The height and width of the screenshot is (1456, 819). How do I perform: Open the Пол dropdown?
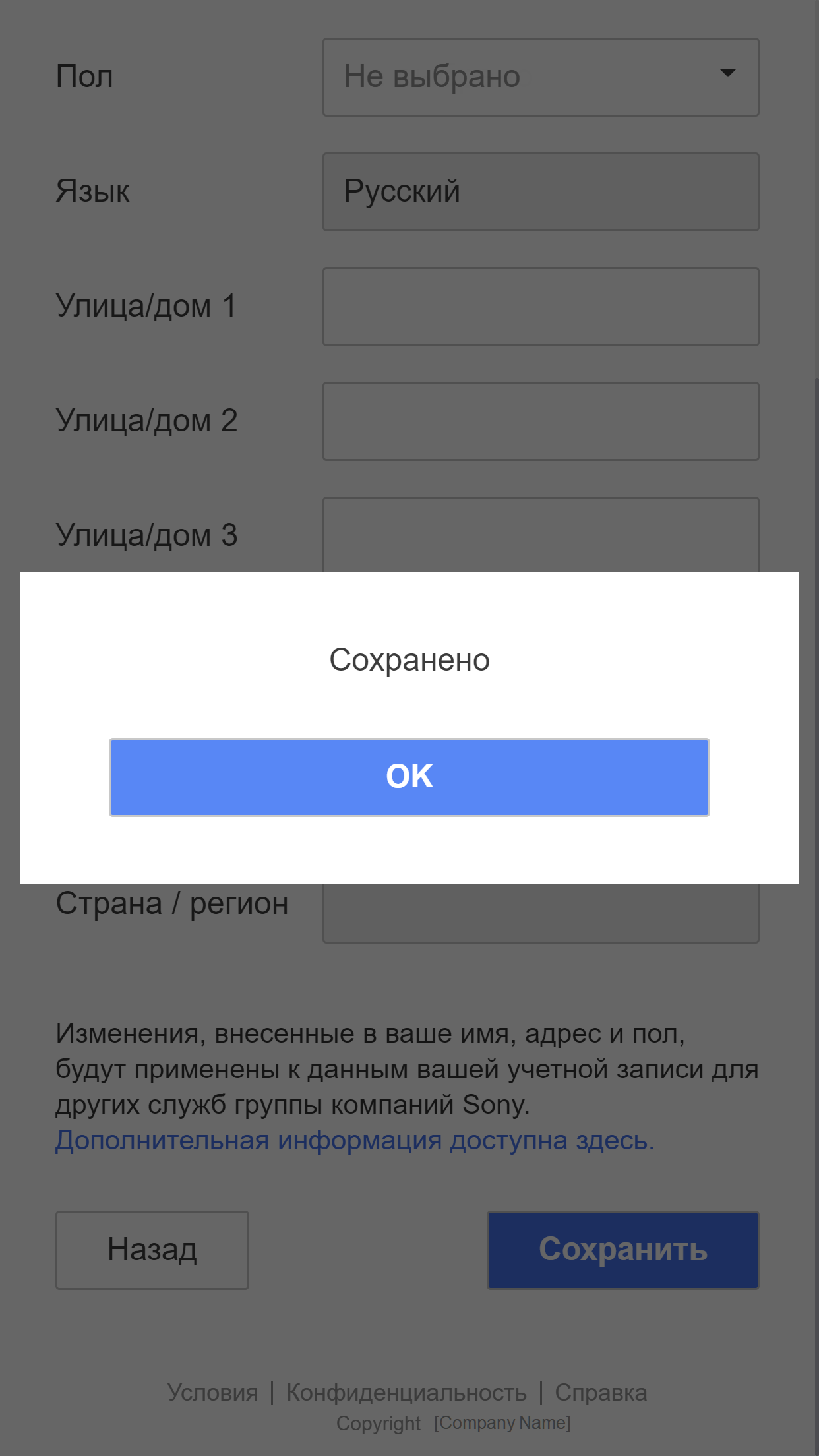tap(541, 77)
